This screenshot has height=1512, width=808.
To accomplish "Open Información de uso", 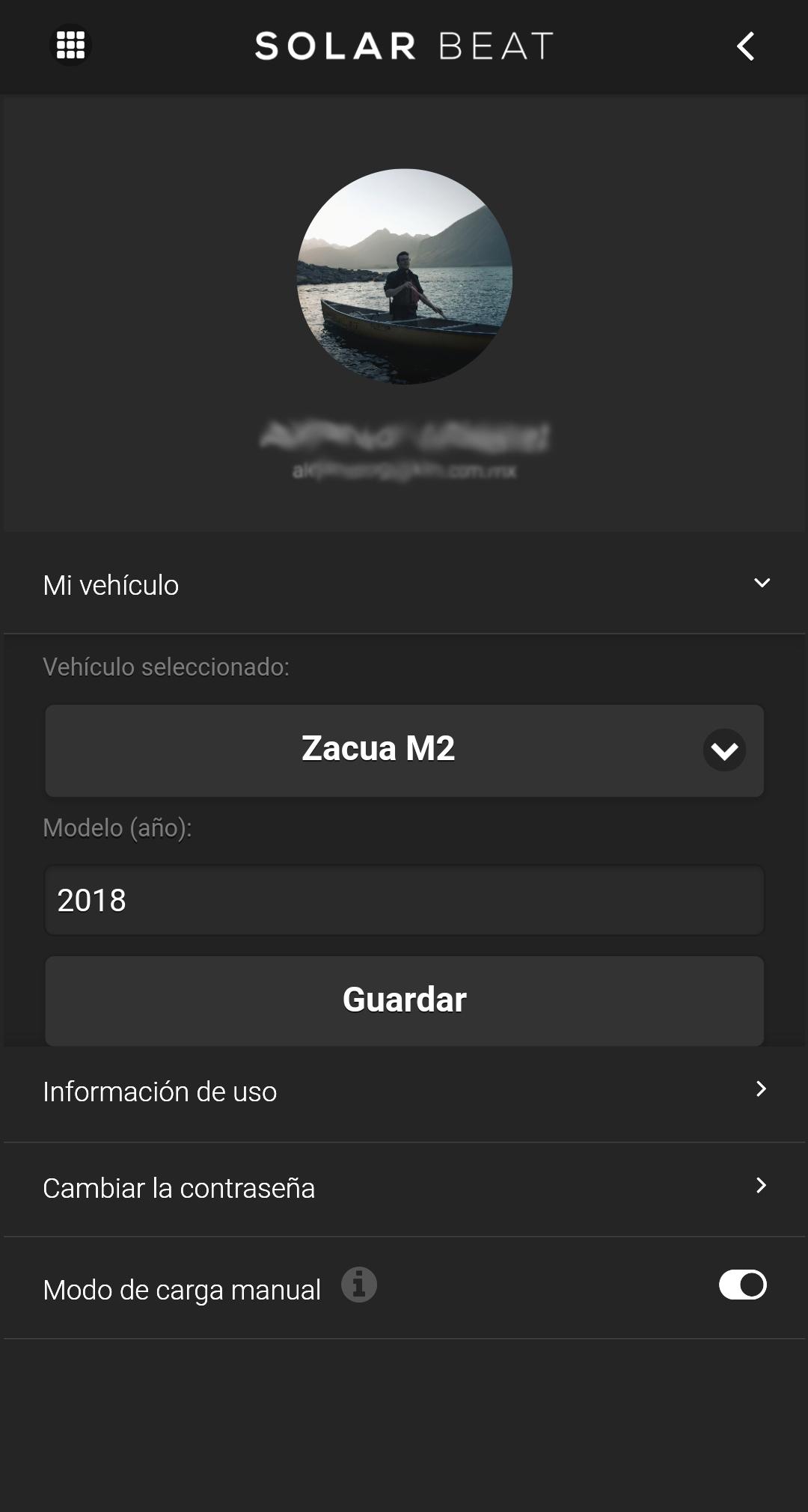I will tap(404, 1092).
